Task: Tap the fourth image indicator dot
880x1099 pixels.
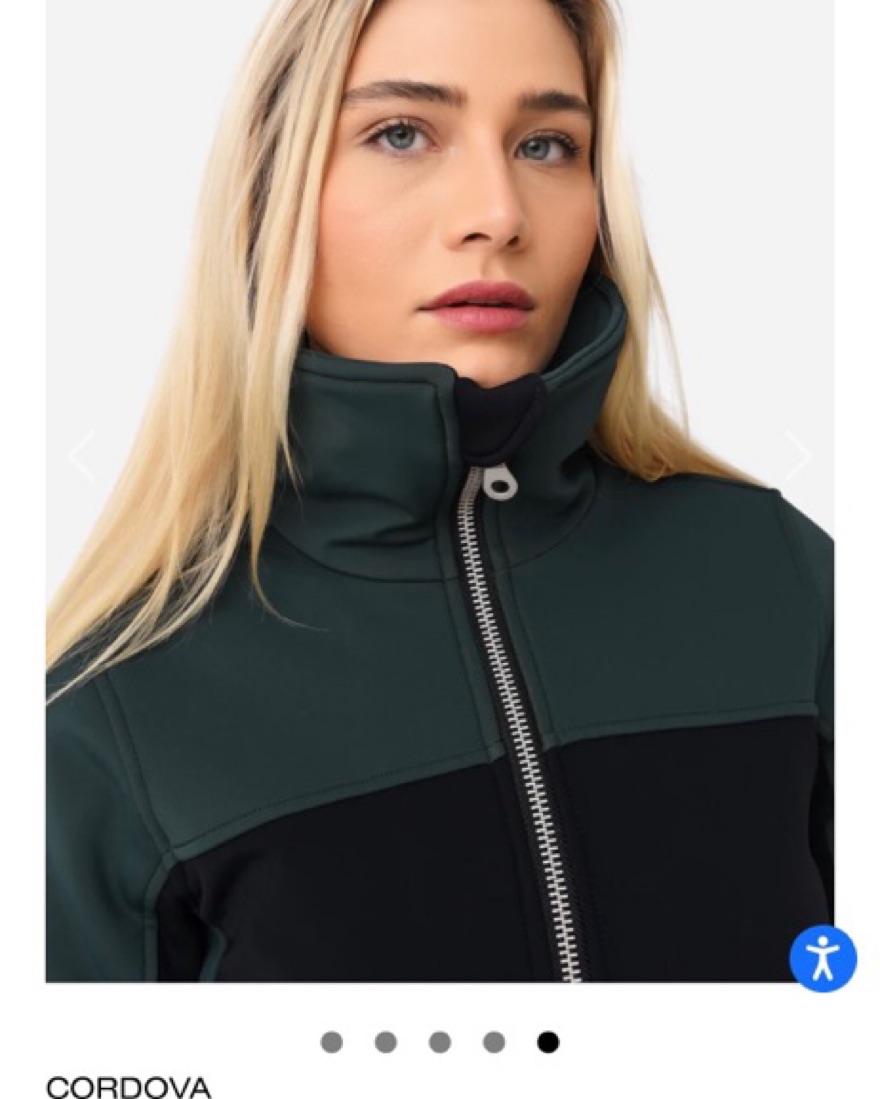Action: point(494,1042)
